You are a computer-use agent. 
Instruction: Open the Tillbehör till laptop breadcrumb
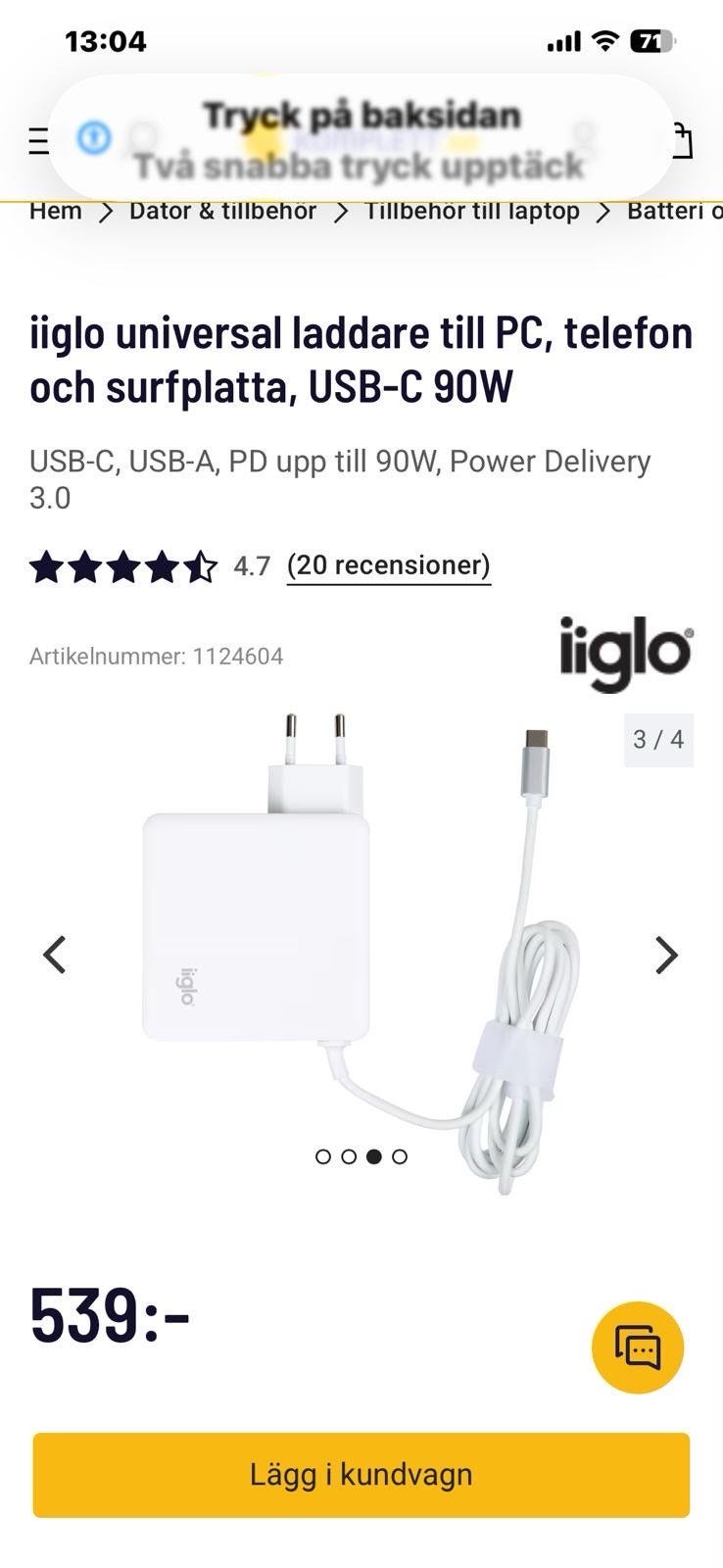[x=472, y=211]
